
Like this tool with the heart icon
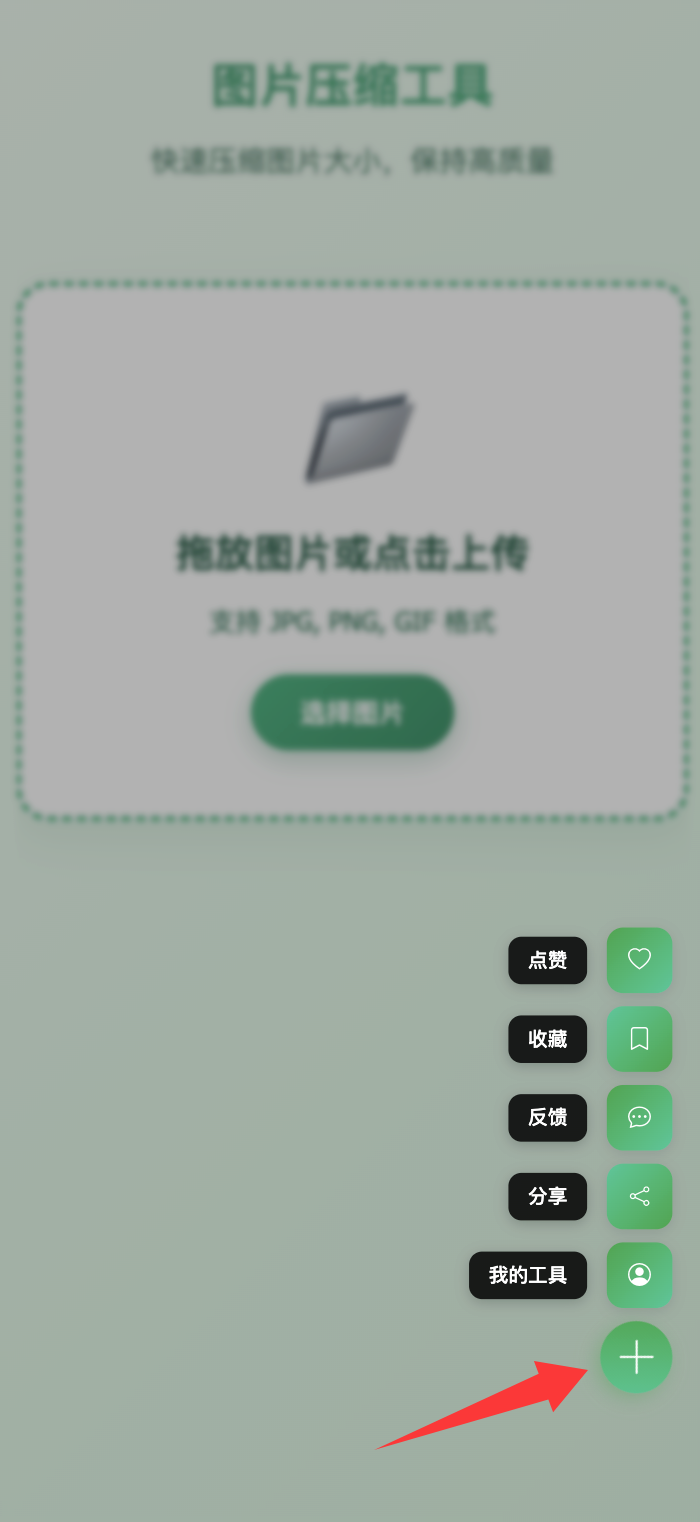point(639,960)
